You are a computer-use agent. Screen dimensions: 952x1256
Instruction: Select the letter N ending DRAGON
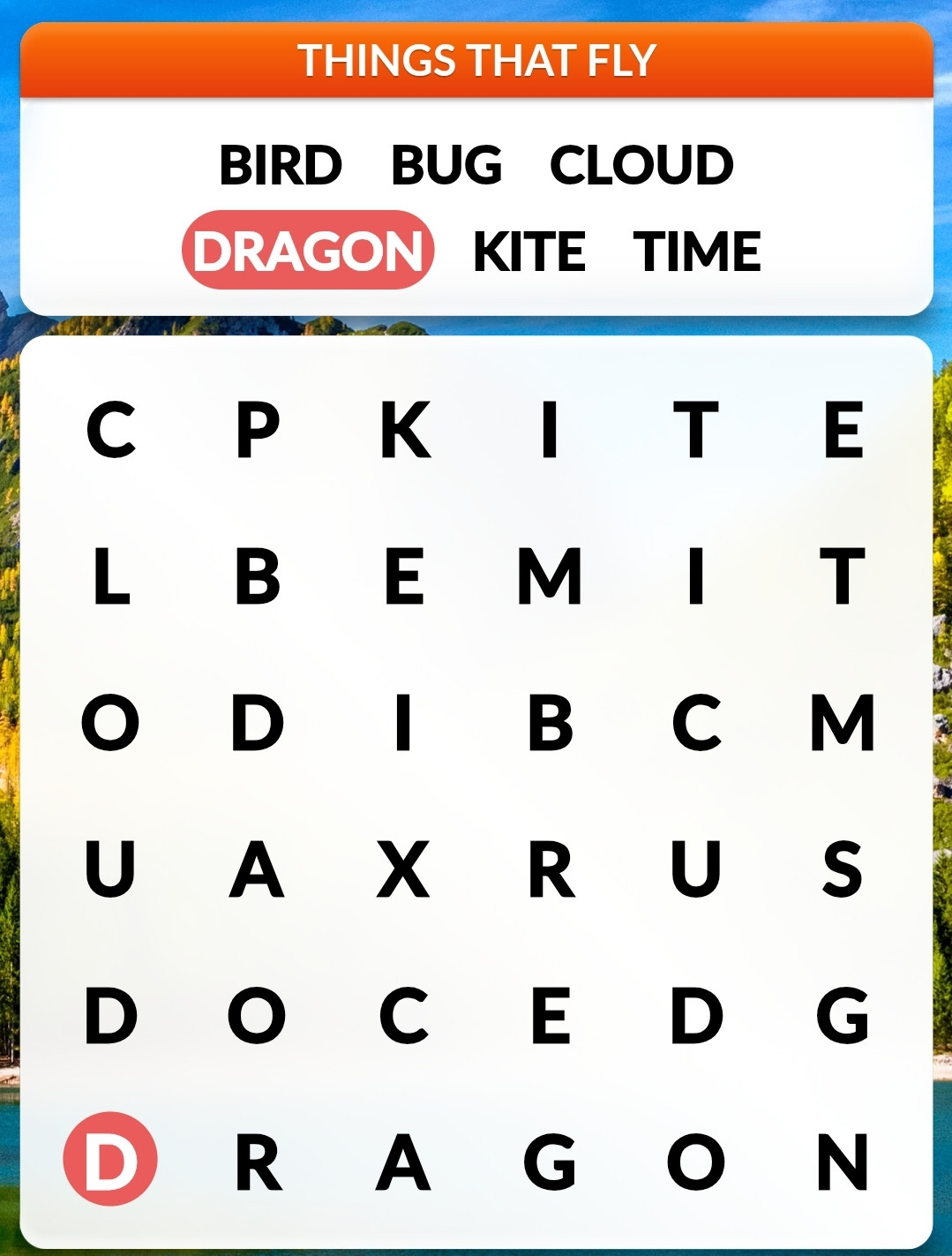pyautogui.click(x=842, y=1162)
